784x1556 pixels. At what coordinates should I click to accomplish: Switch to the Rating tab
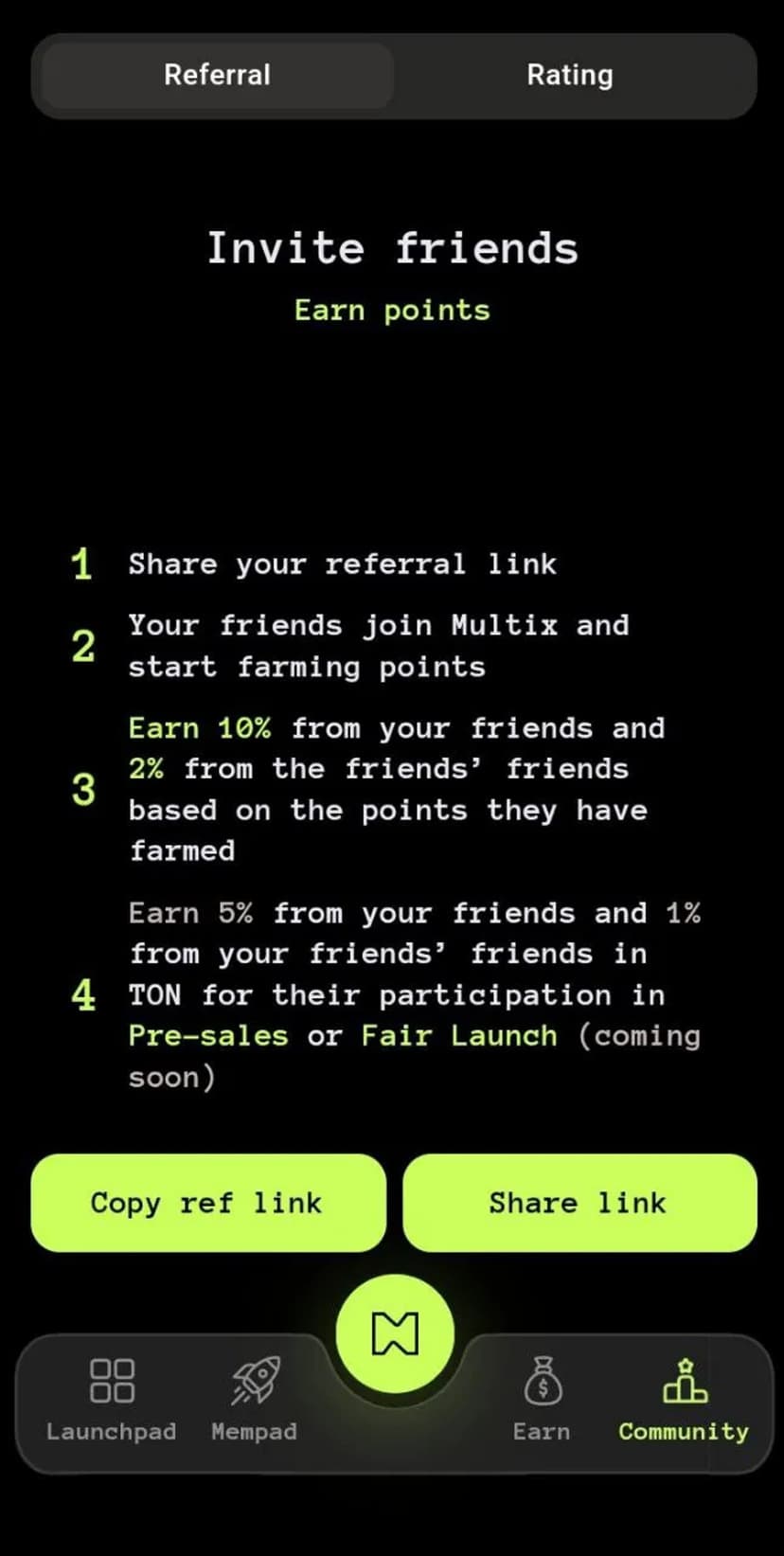[569, 76]
